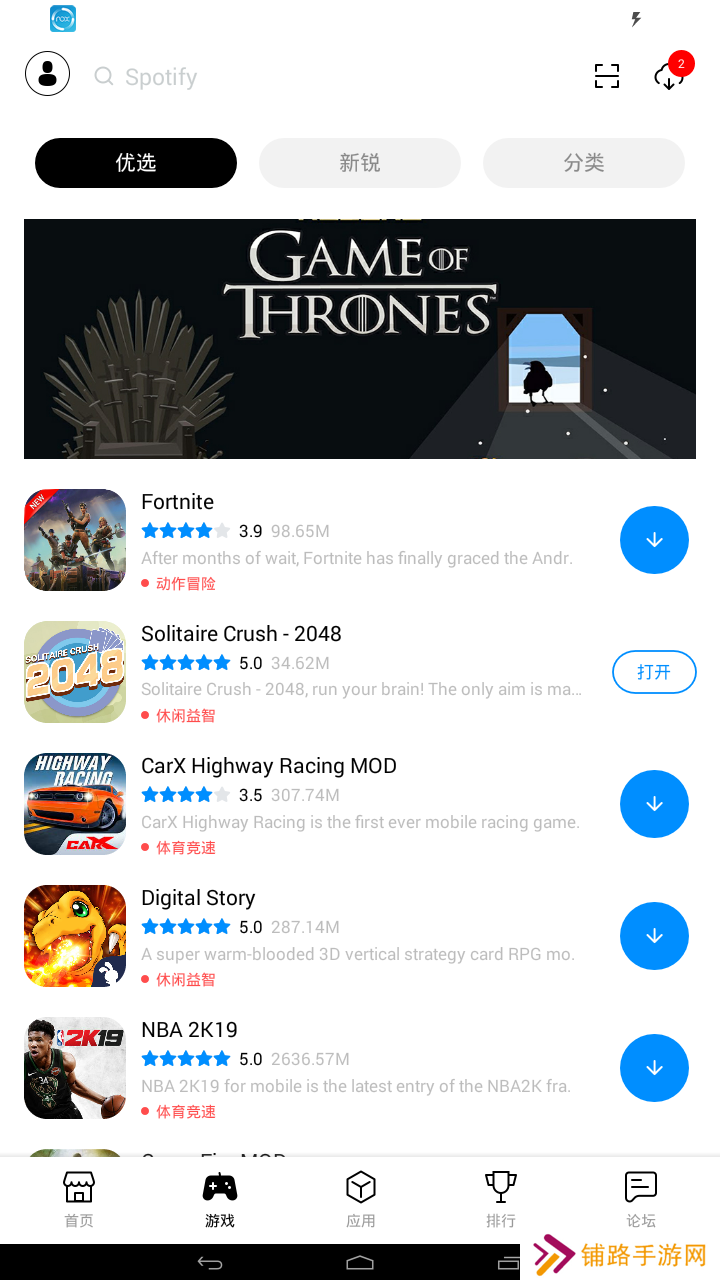Viewport: 720px width, 1280px height.
Task: Open the Game of Thrones banner
Action: pos(360,339)
